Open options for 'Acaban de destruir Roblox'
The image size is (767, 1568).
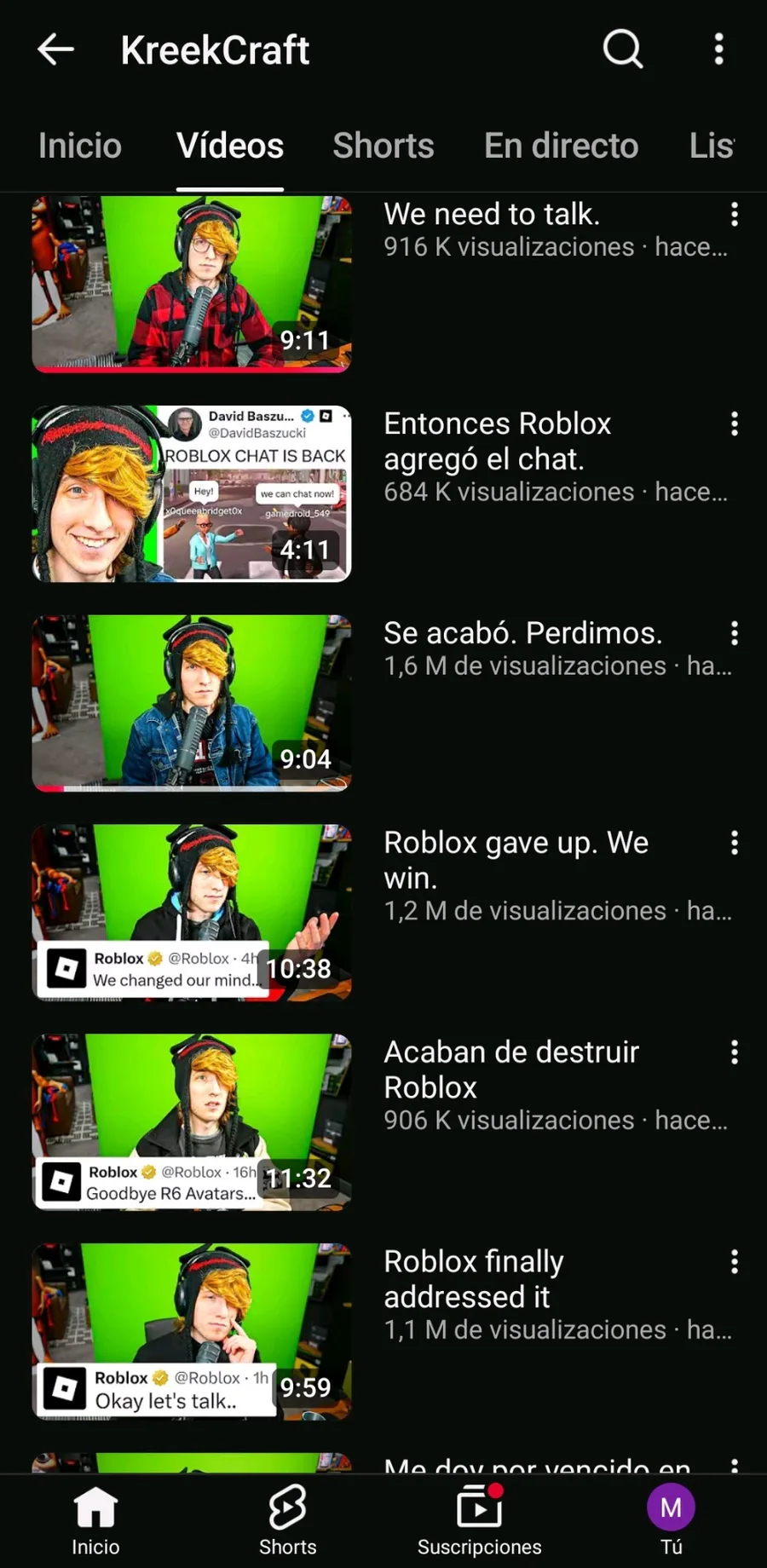click(x=734, y=1053)
